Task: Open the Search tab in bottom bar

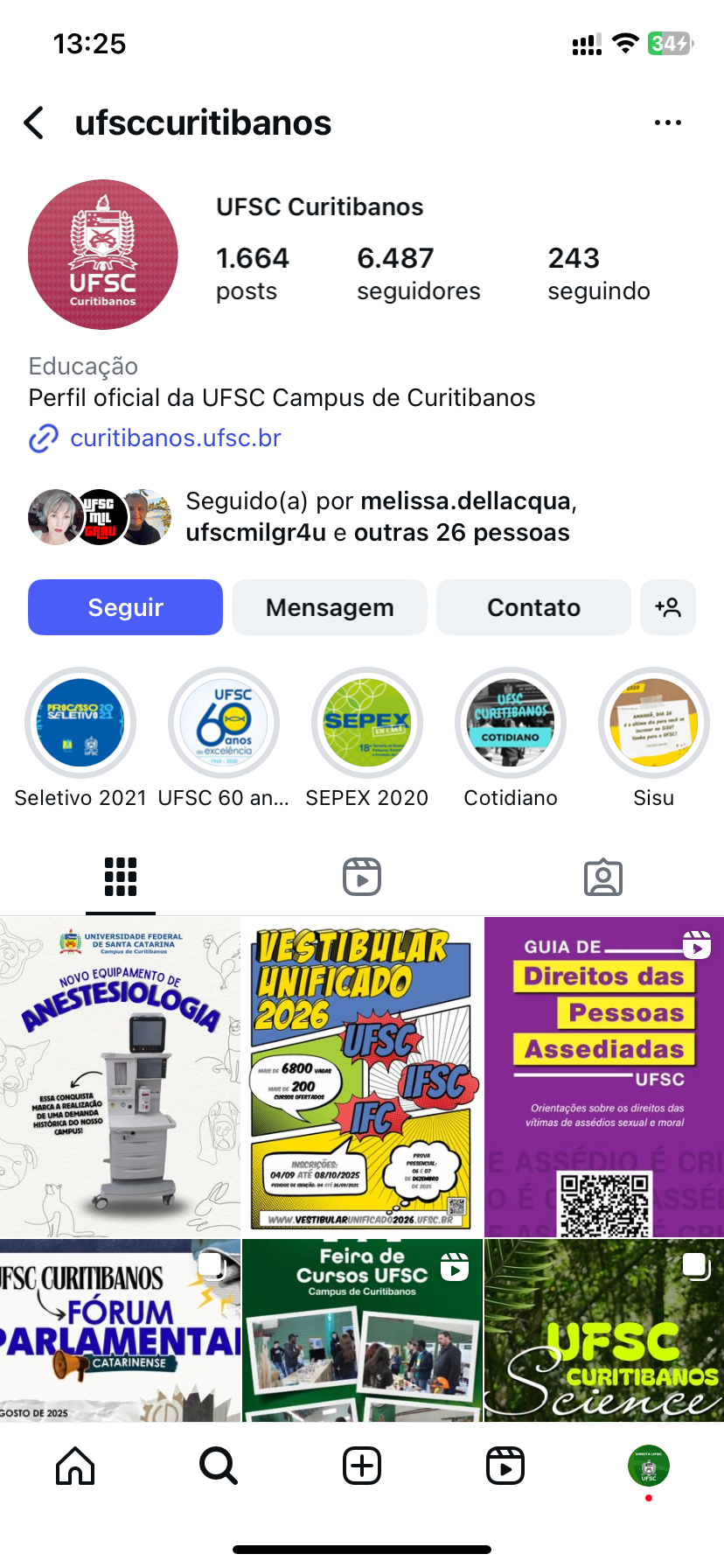Action: pos(219,1466)
